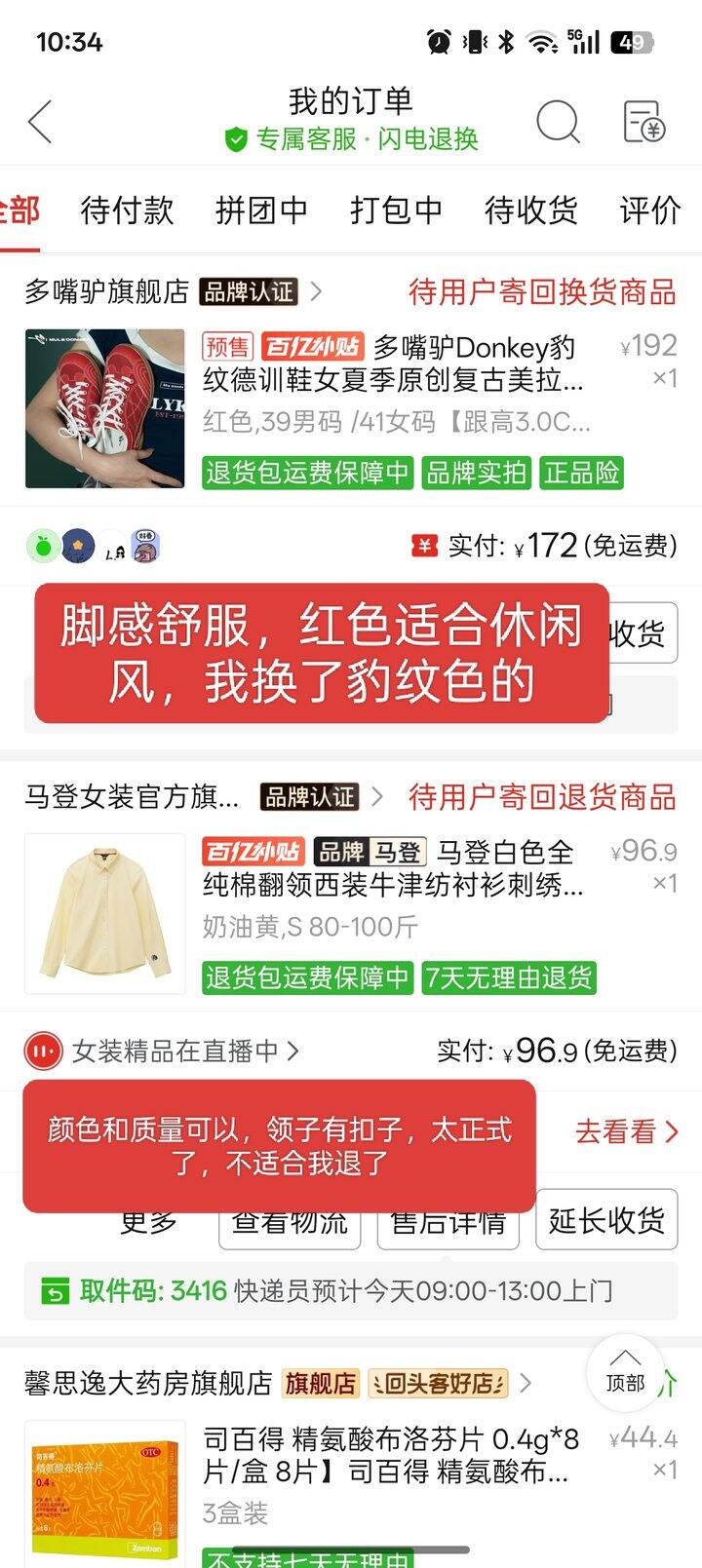Image resolution: width=702 pixels, height=1568 pixels.
Task: Tap 延长收货 on the 马登 order
Action: [606, 1220]
